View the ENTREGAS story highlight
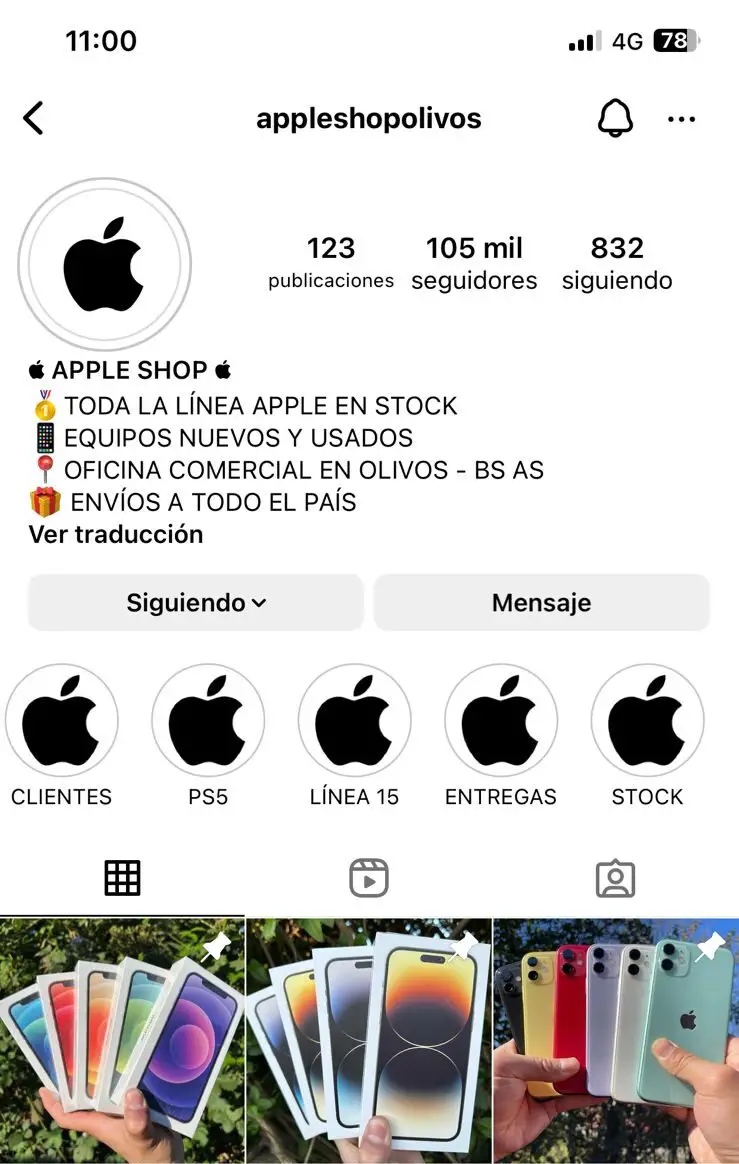 pyautogui.click(x=501, y=721)
